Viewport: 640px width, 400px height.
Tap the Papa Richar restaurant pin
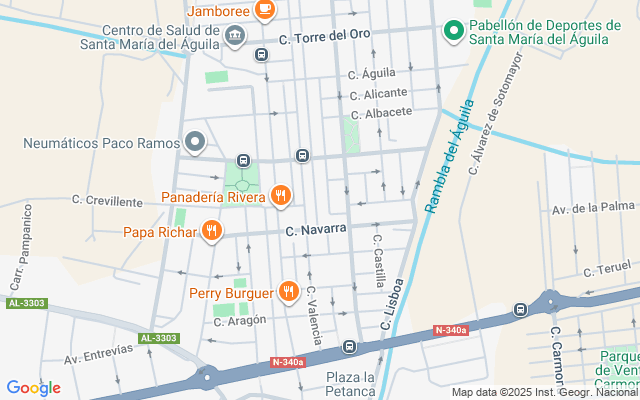211,232
